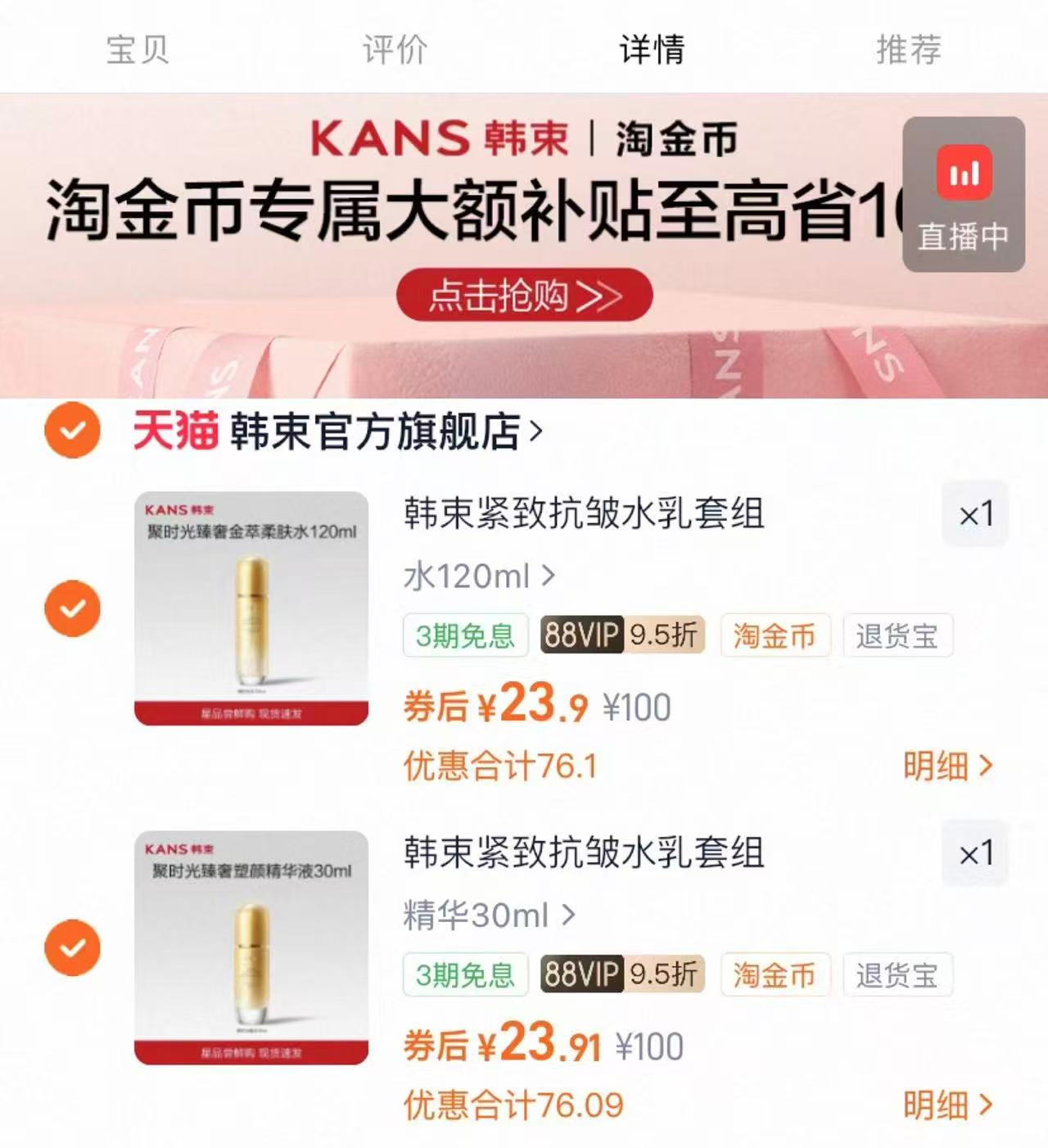The width and height of the screenshot is (1048, 1148).
Task: Switch to the 推荐 tab
Action: click(x=906, y=49)
